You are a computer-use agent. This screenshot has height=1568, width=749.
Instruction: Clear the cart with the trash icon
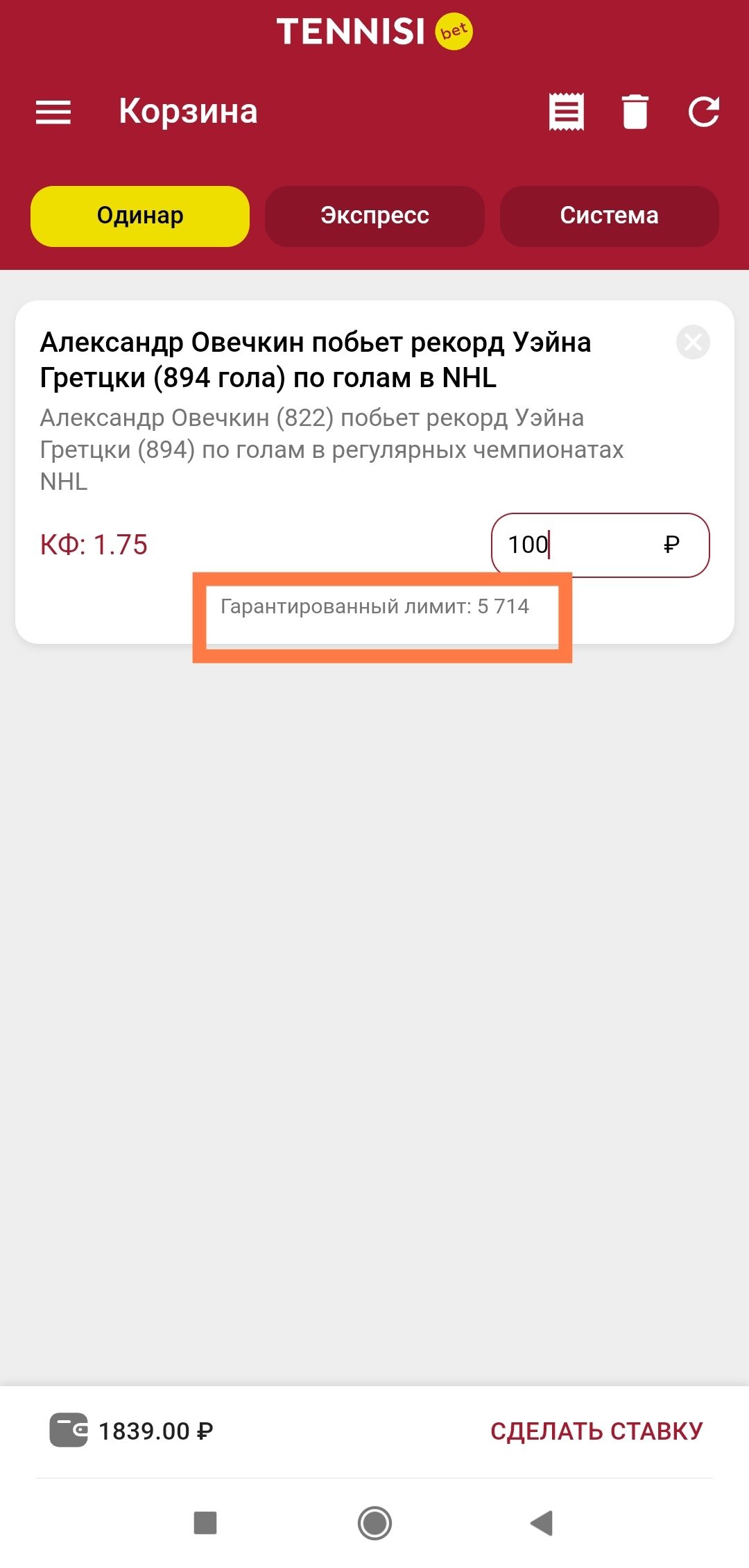click(x=635, y=112)
